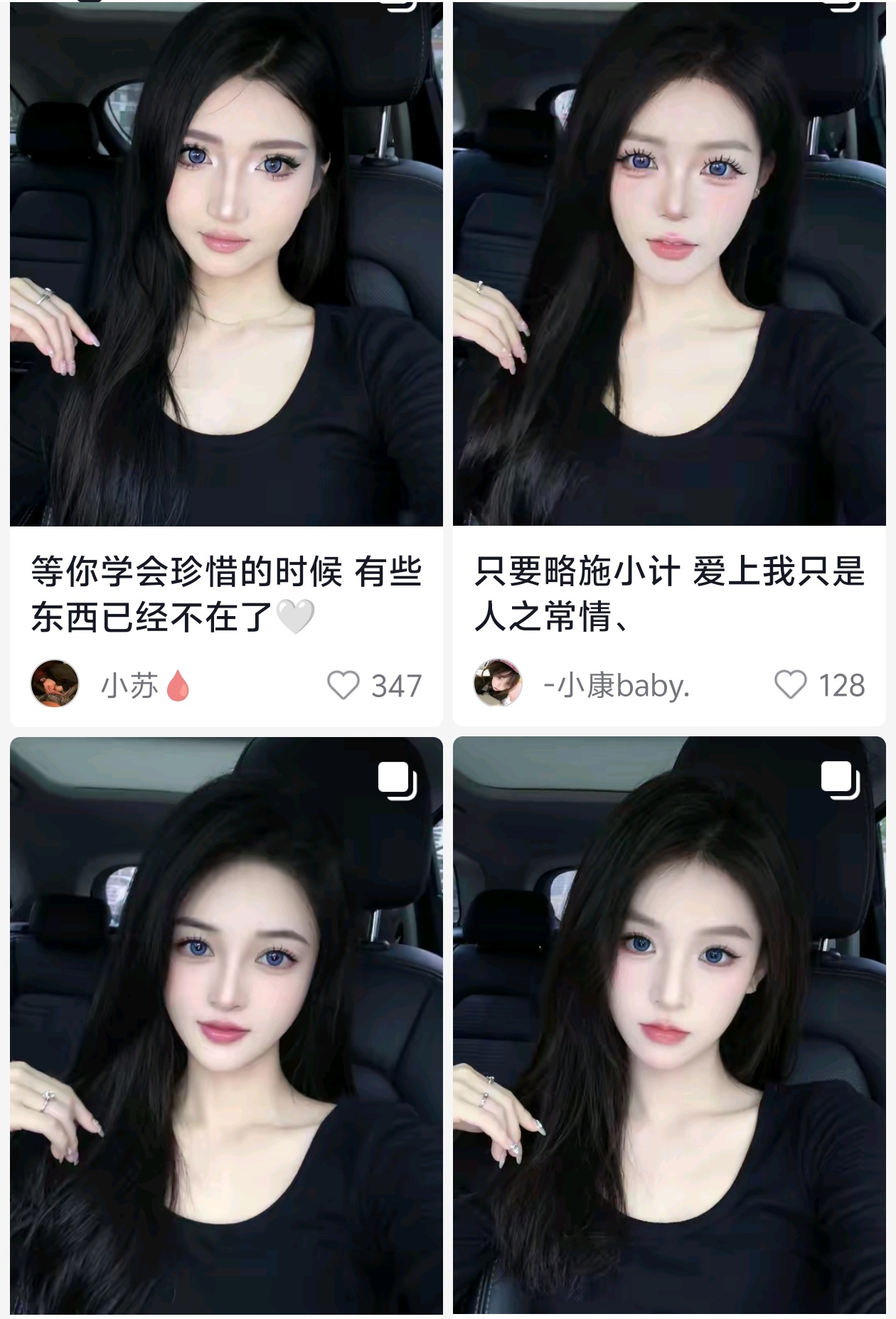The height and width of the screenshot is (1319, 896).
Task: Like 小苏's post with 347 likes
Action: coord(343,685)
